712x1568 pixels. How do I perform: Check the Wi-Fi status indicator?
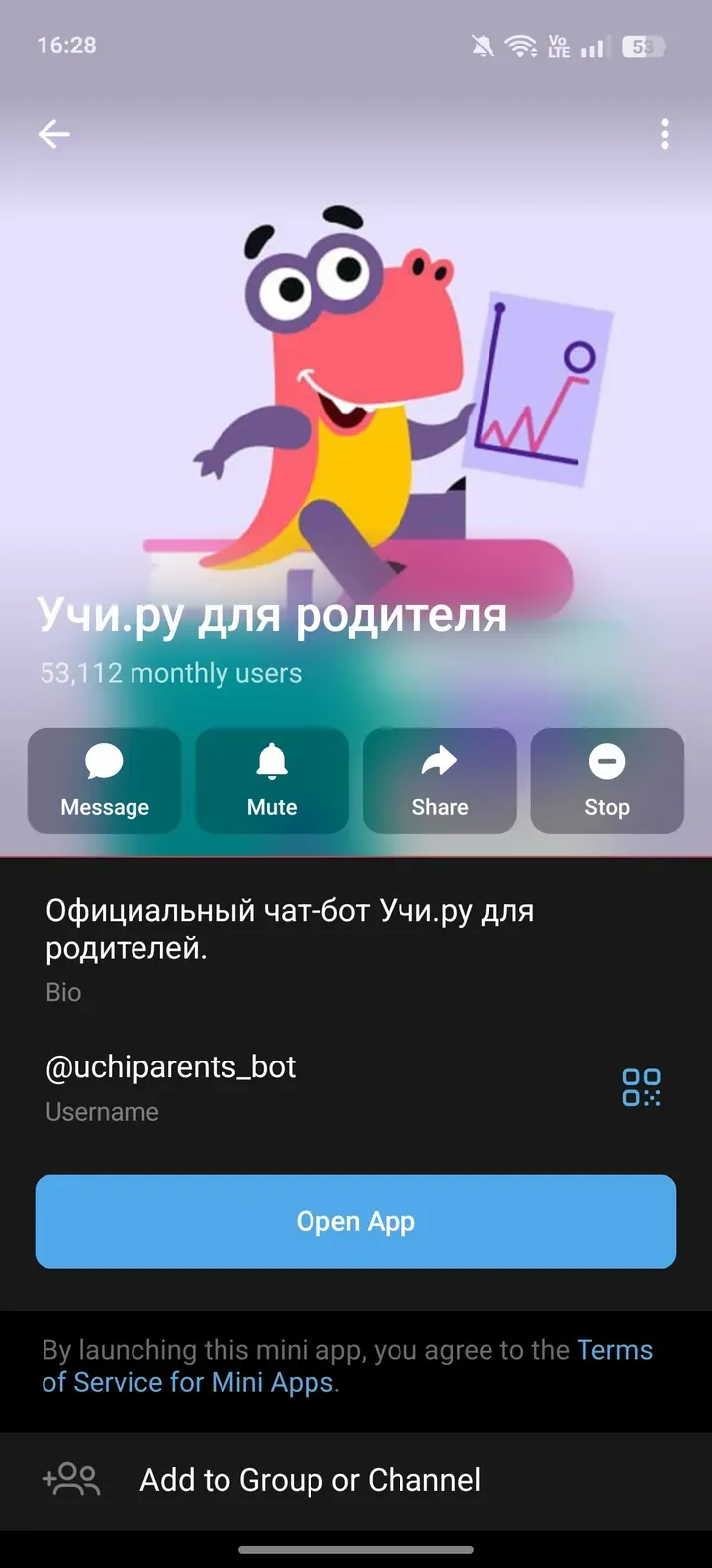pos(521,45)
